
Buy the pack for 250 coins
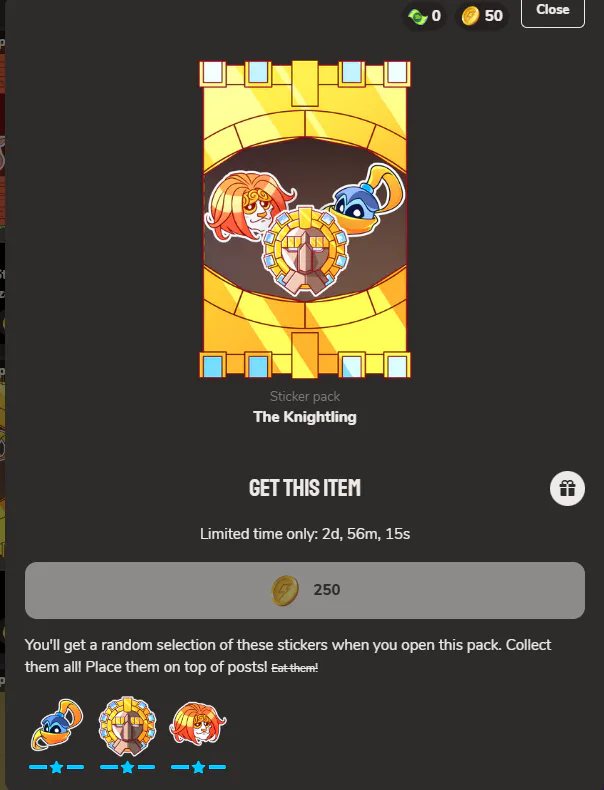pyautogui.click(x=304, y=590)
